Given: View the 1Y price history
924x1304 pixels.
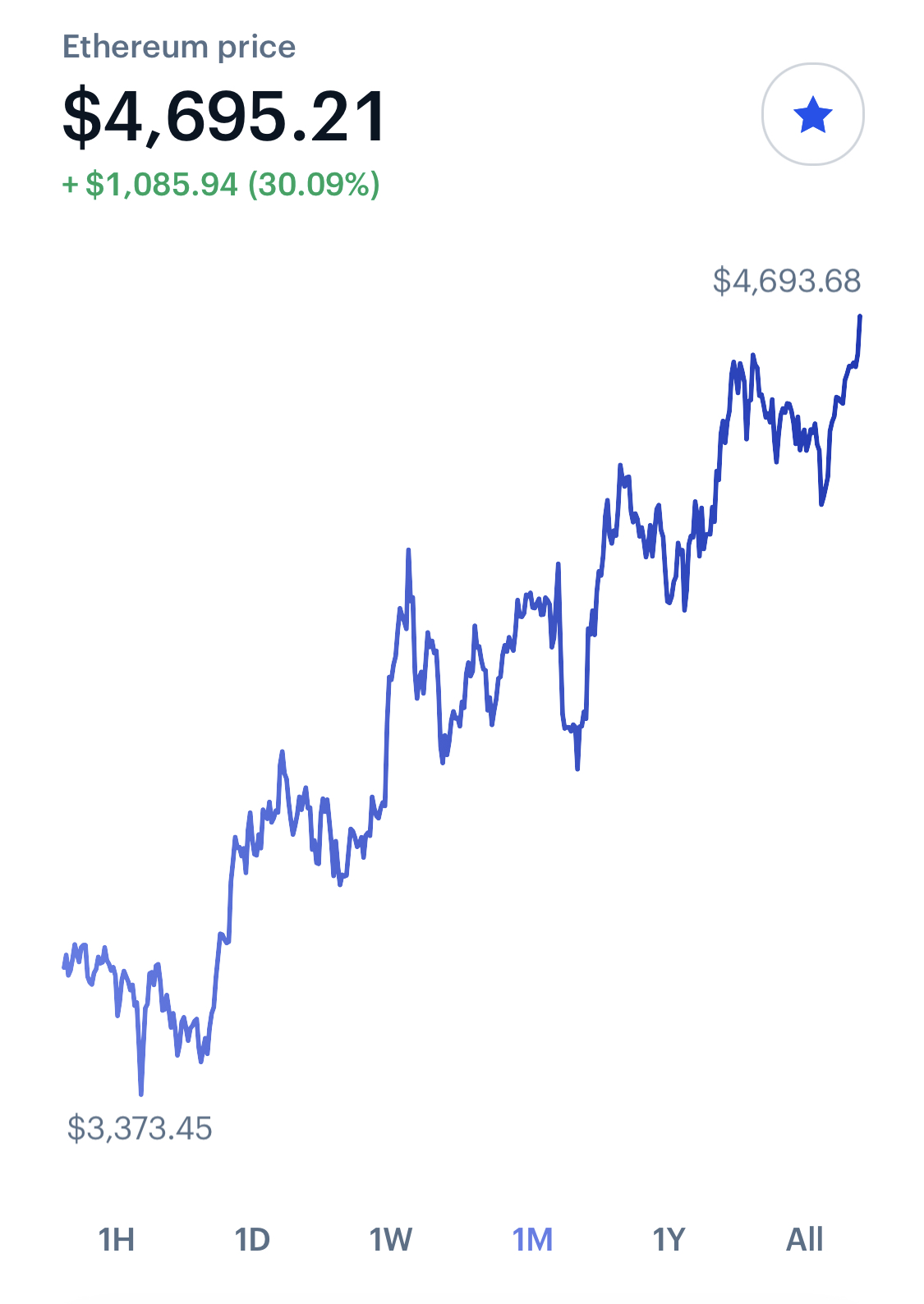Looking at the screenshot, I should click(x=669, y=1239).
